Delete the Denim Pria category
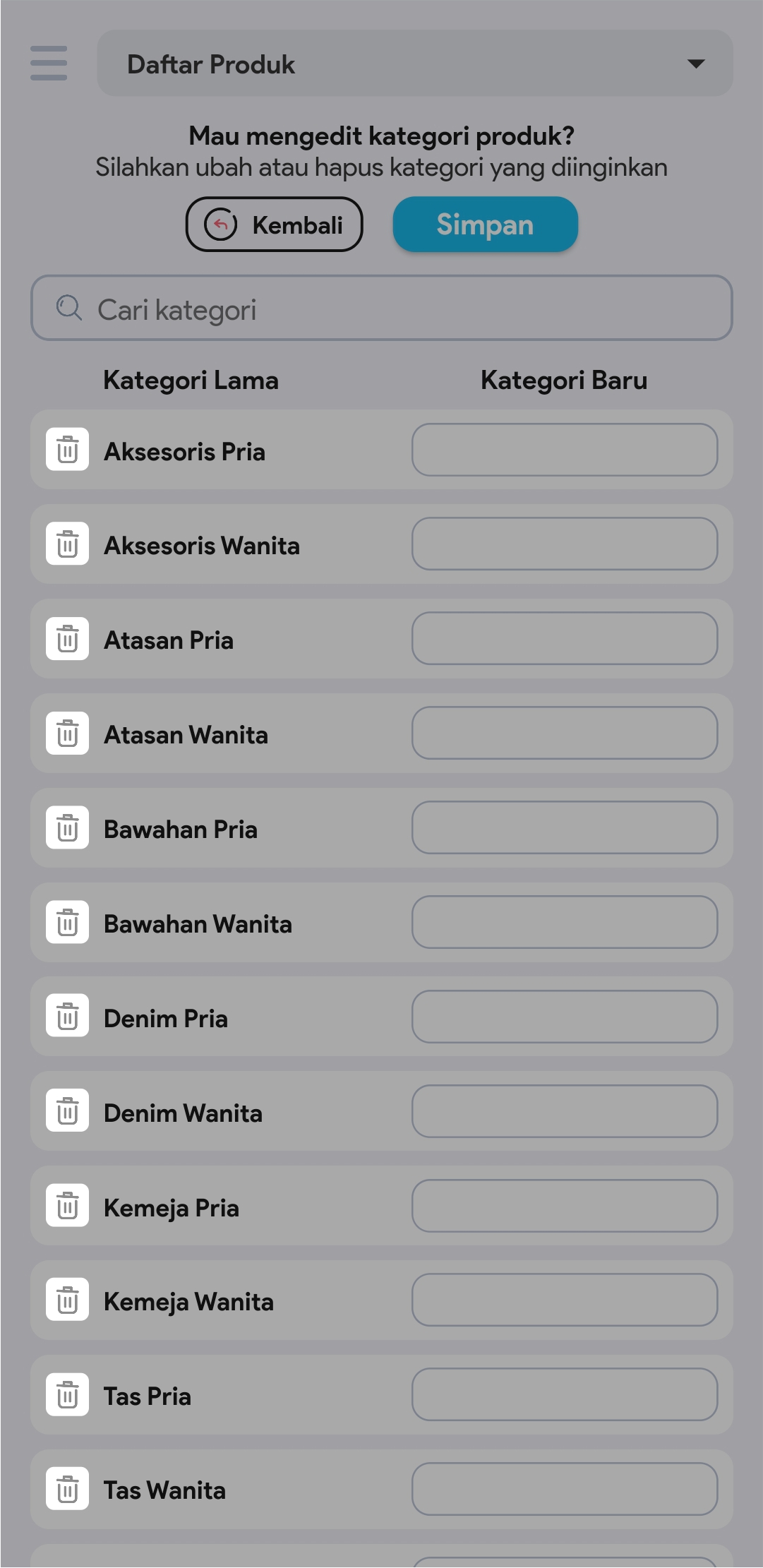Image resolution: width=763 pixels, height=1568 pixels. click(x=67, y=1017)
